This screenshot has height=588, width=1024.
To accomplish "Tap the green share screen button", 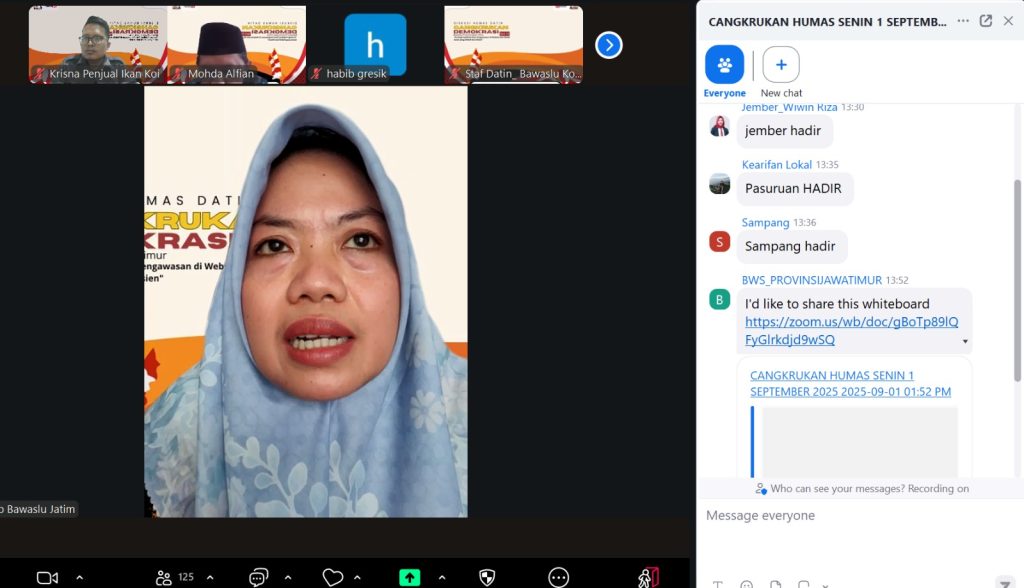I will (409, 577).
